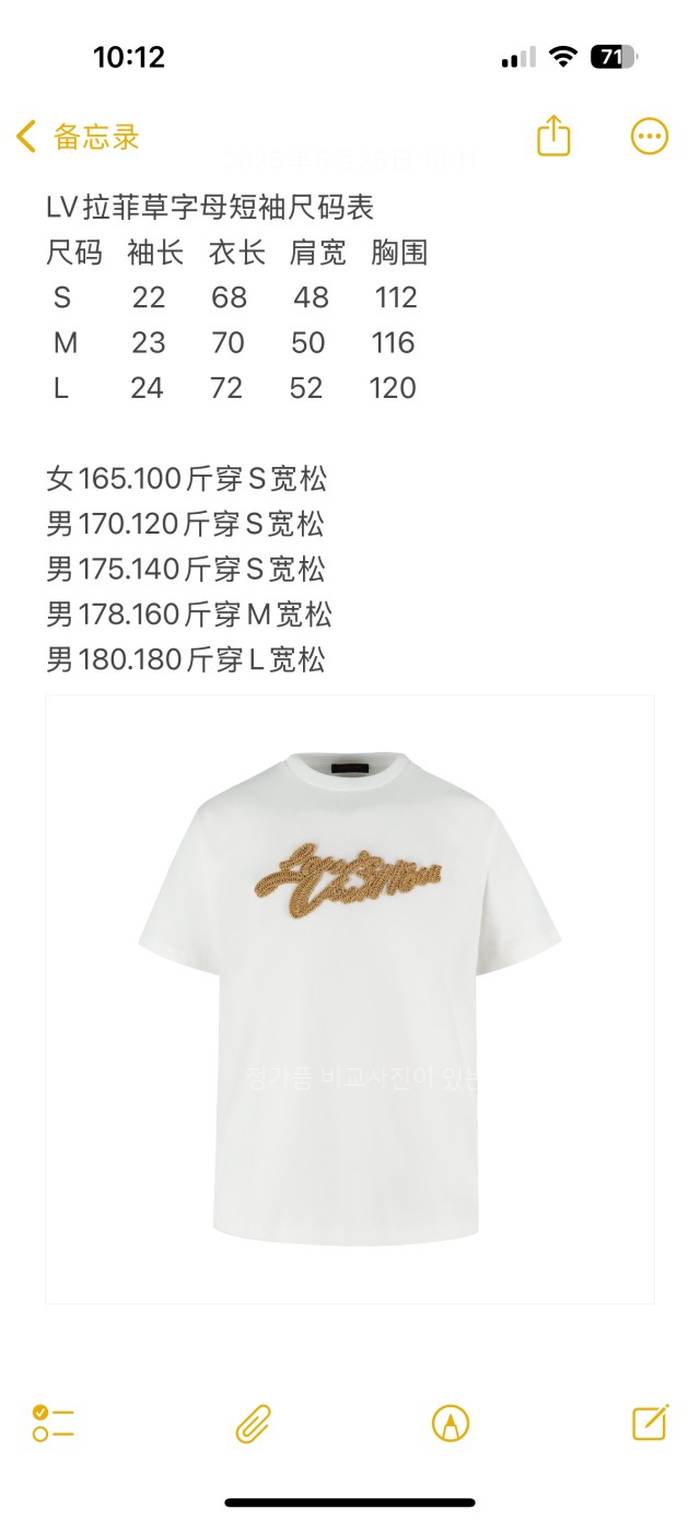Open the markup pen tool
The image size is (700, 1521).
[x=450, y=1422]
